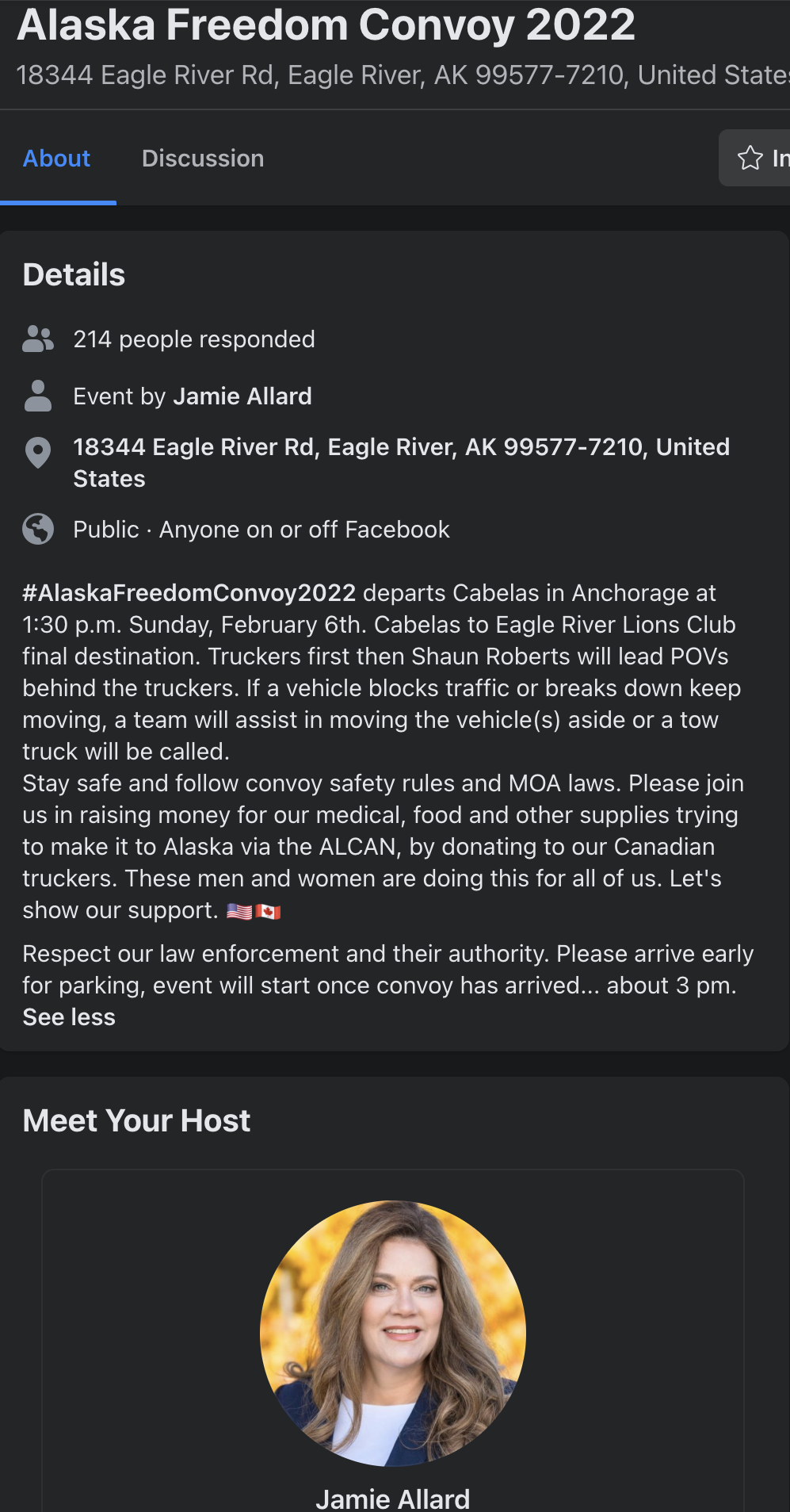
Task: Open the Eagle River Rd address location
Action: (x=401, y=462)
